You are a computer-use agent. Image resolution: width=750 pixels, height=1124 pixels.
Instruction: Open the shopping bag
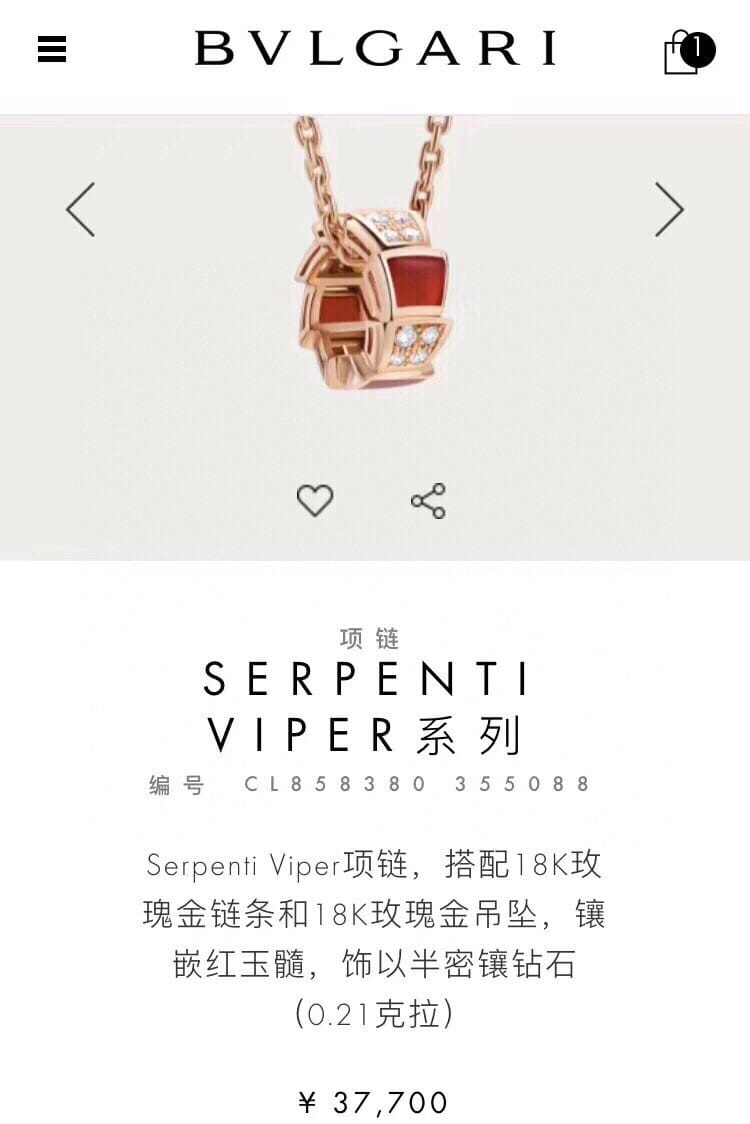[x=686, y=52]
